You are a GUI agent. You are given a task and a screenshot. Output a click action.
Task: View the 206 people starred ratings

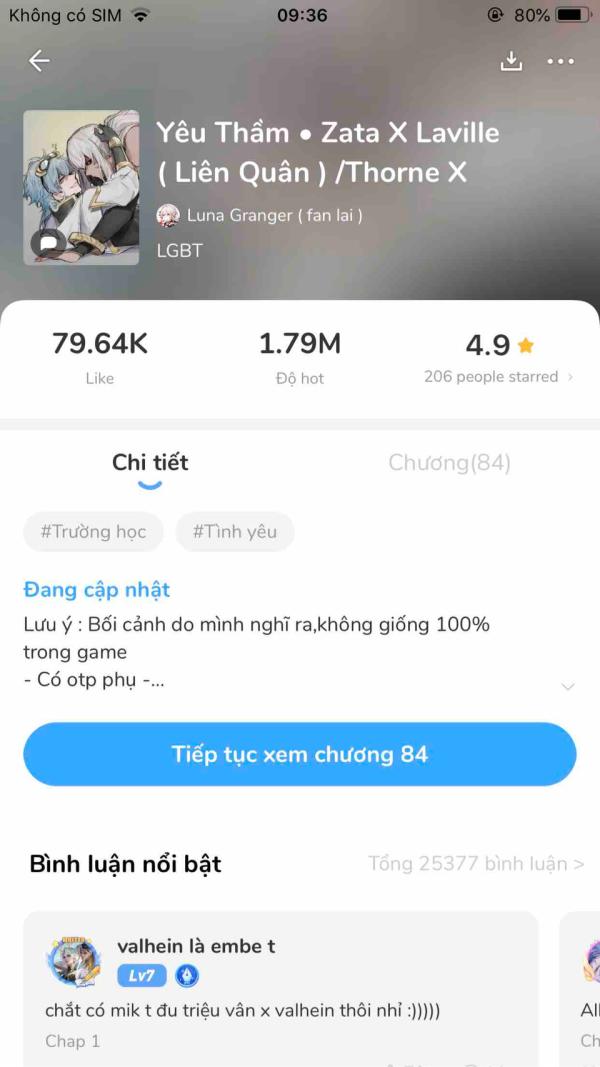[498, 377]
